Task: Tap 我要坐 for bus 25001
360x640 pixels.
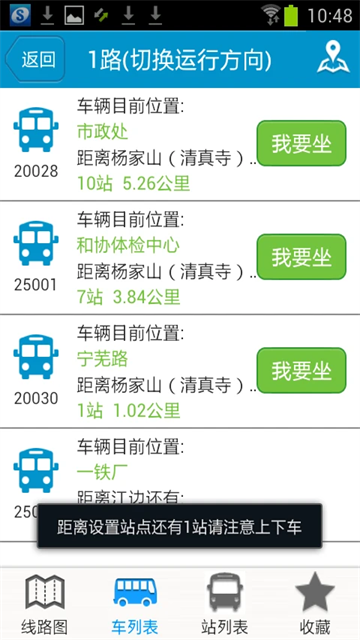Action: [301, 257]
